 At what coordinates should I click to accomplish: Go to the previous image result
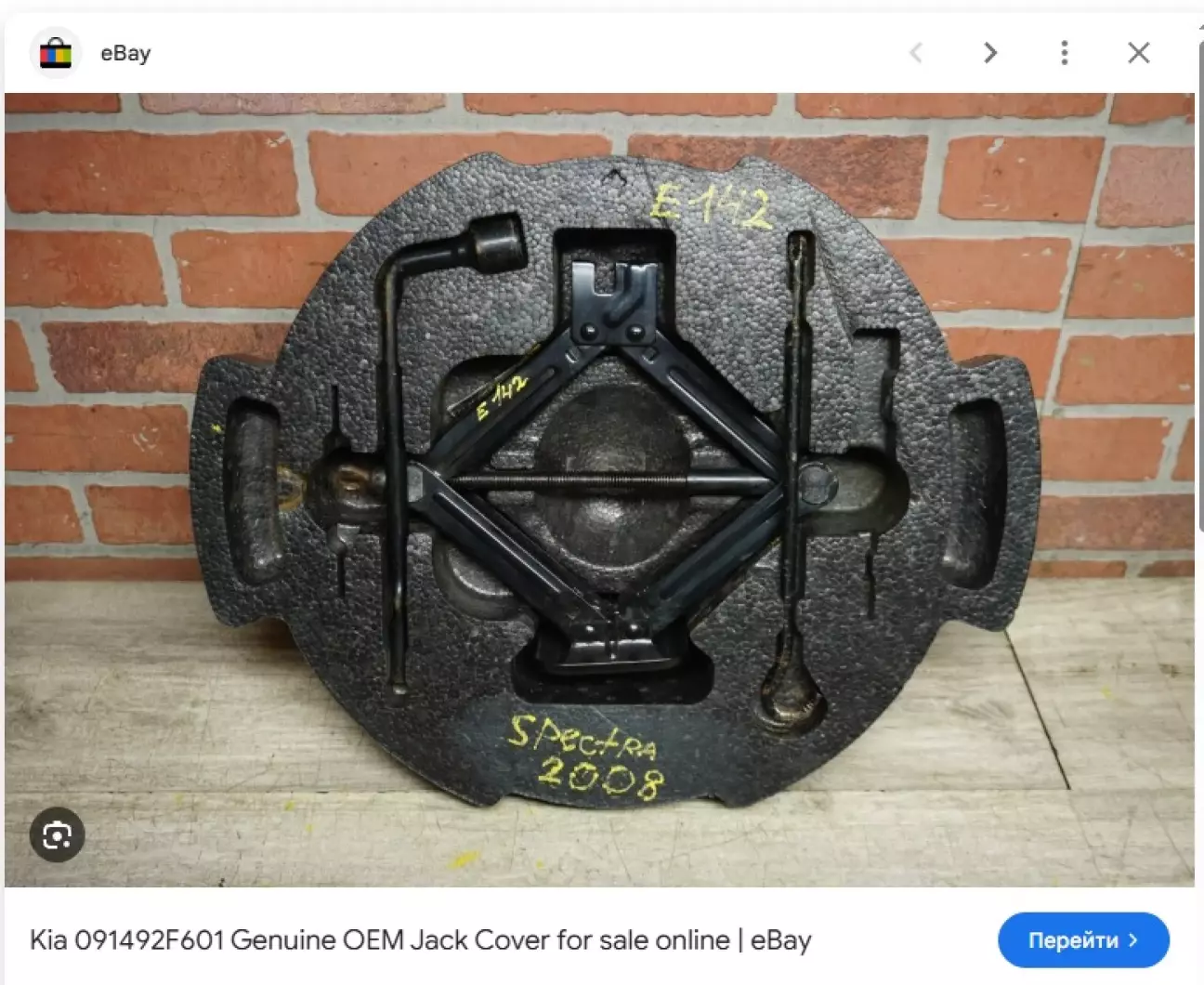[x=916, y=53]
